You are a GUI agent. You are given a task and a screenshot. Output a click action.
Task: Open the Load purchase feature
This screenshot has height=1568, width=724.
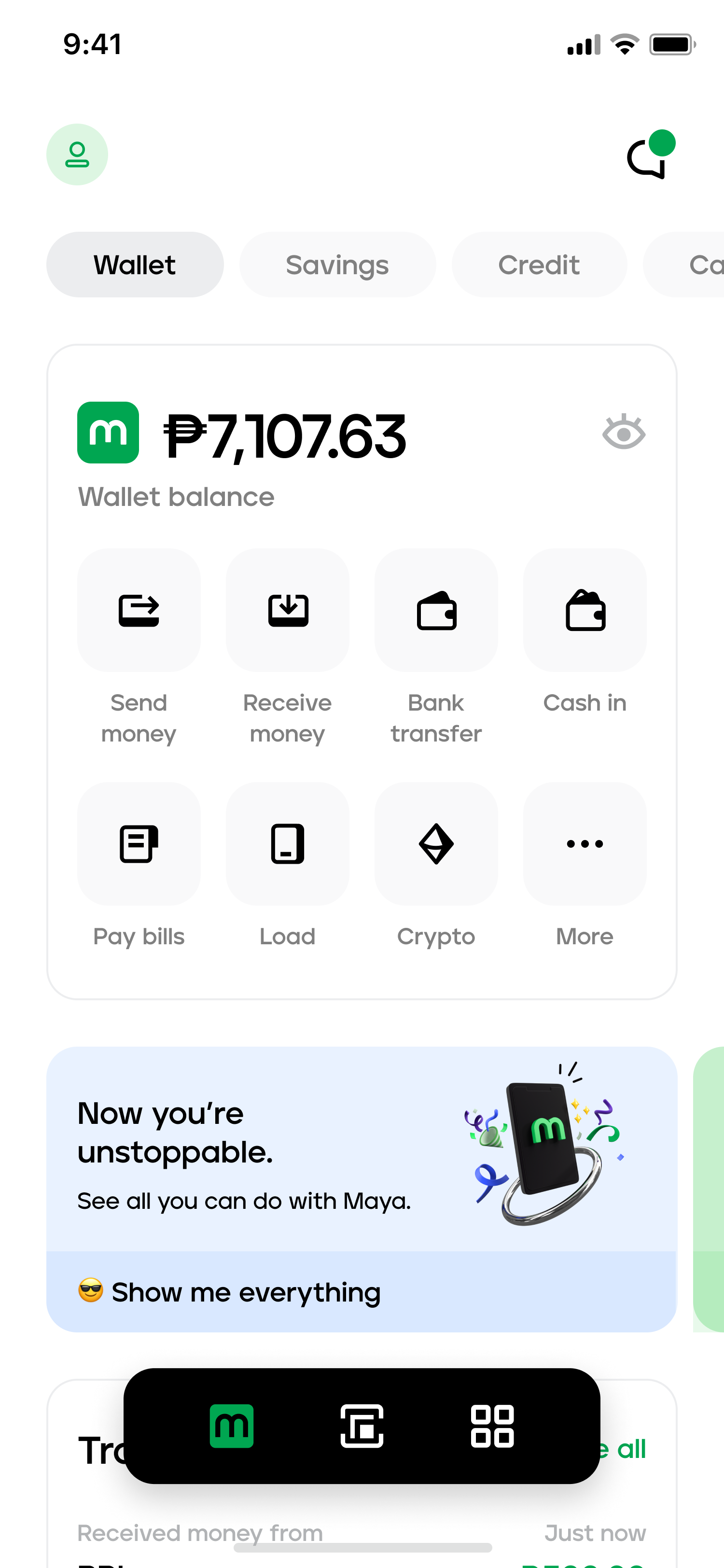(287, 844)
